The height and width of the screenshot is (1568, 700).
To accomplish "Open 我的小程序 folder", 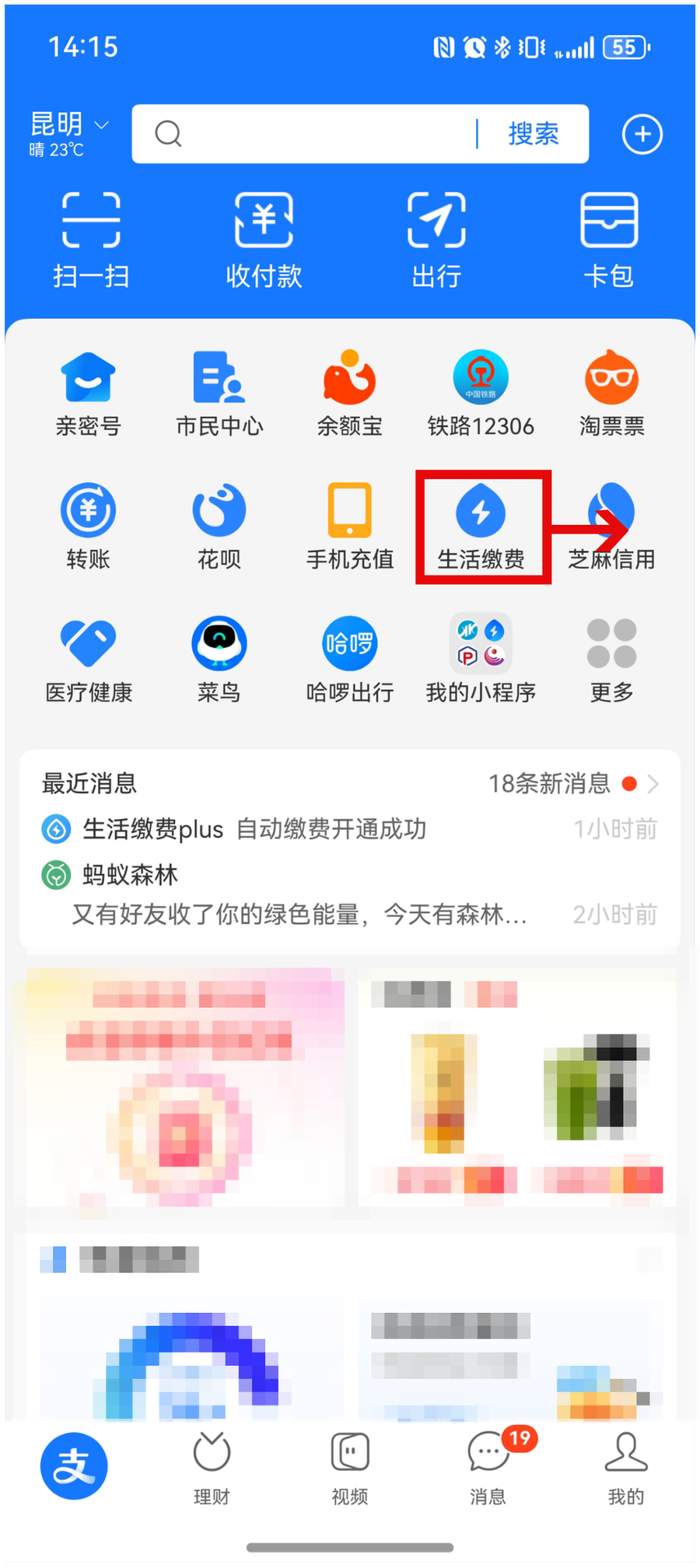I will coord(481,659).
